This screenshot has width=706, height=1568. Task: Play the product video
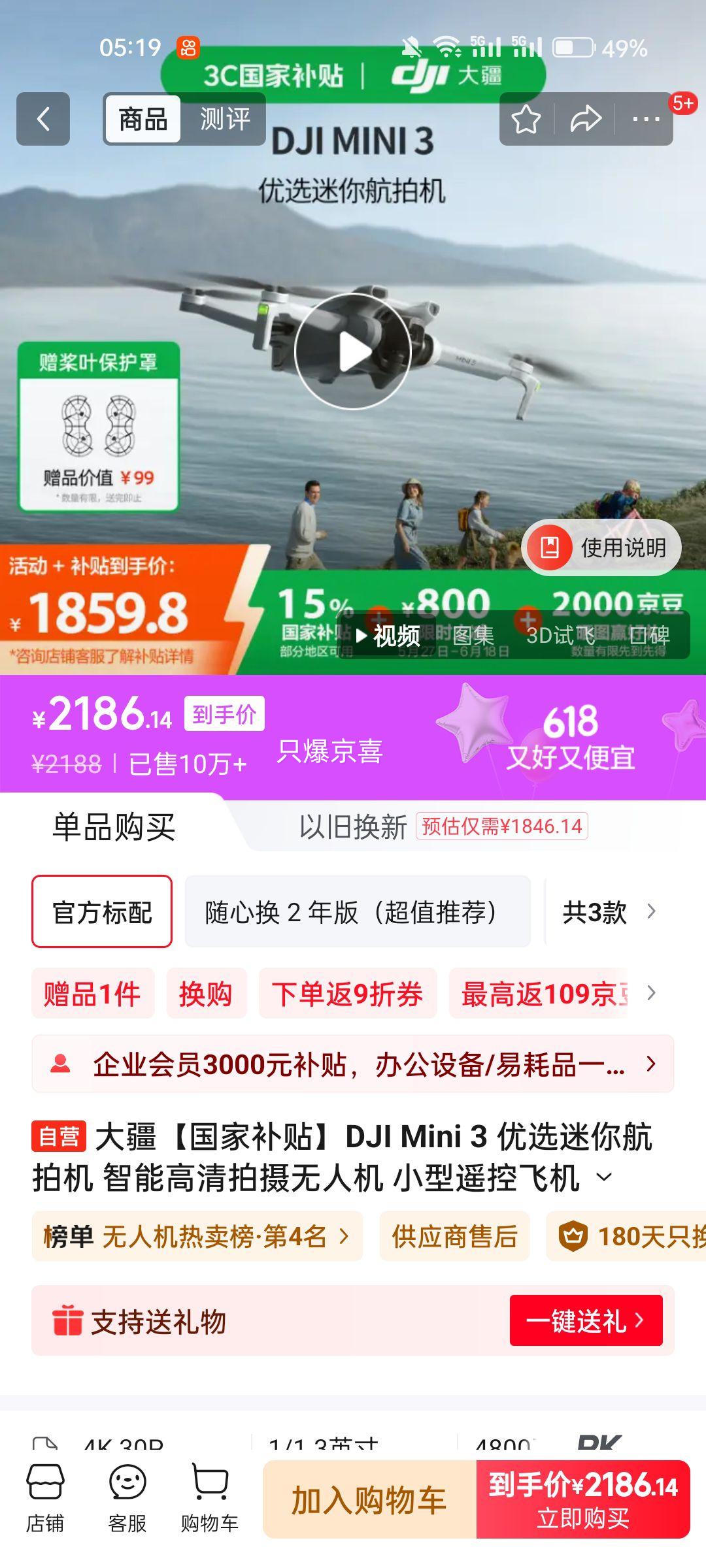click(353, 351)
